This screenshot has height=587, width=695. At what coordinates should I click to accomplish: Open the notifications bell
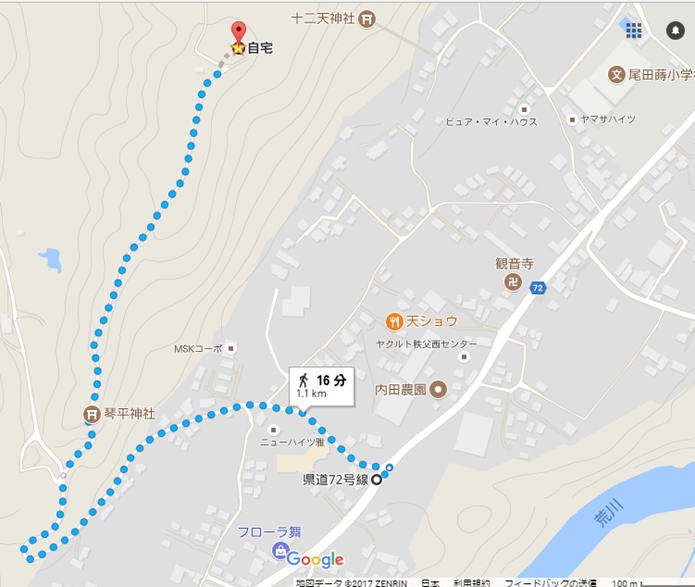[675, 30]
